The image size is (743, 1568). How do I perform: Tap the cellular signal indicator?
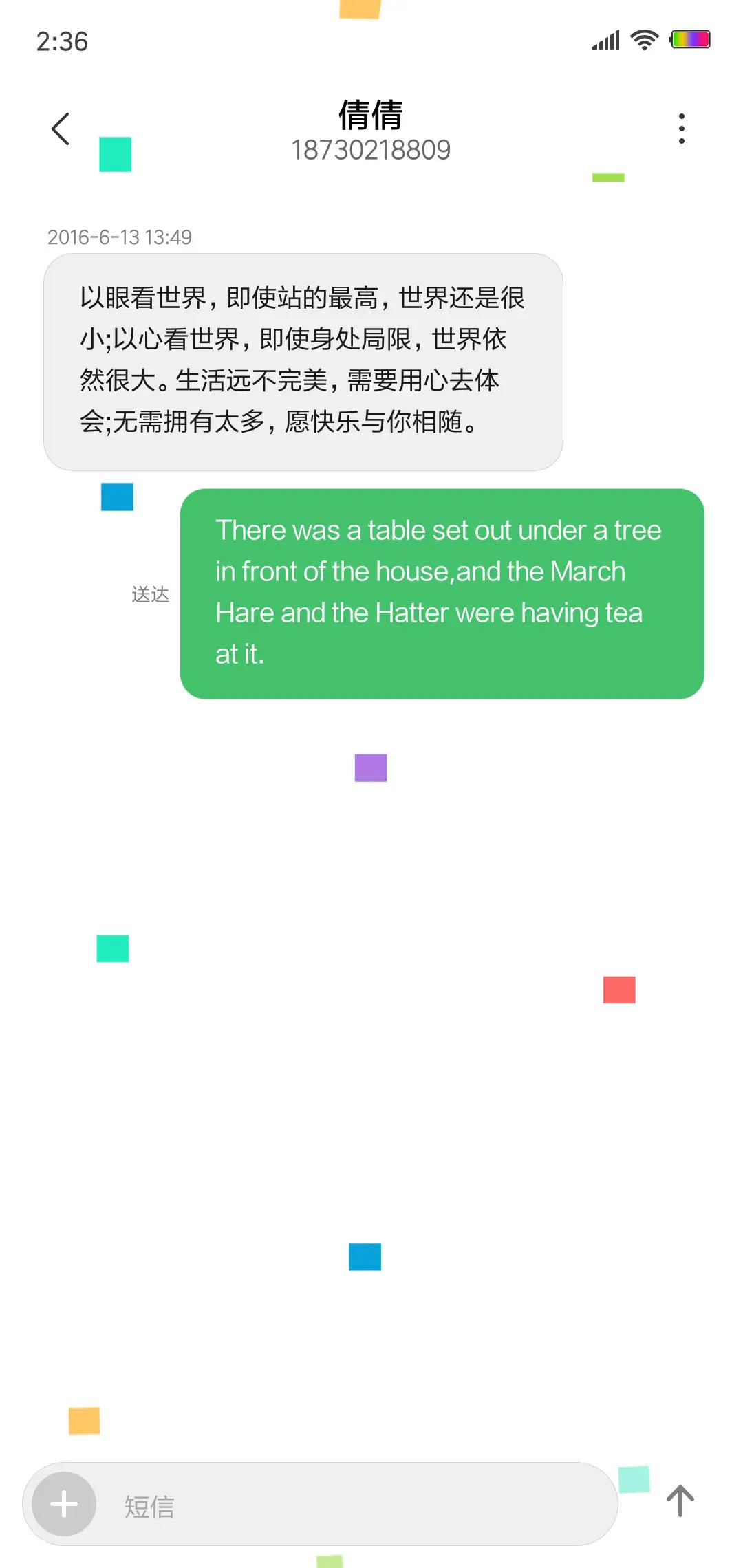603,40
